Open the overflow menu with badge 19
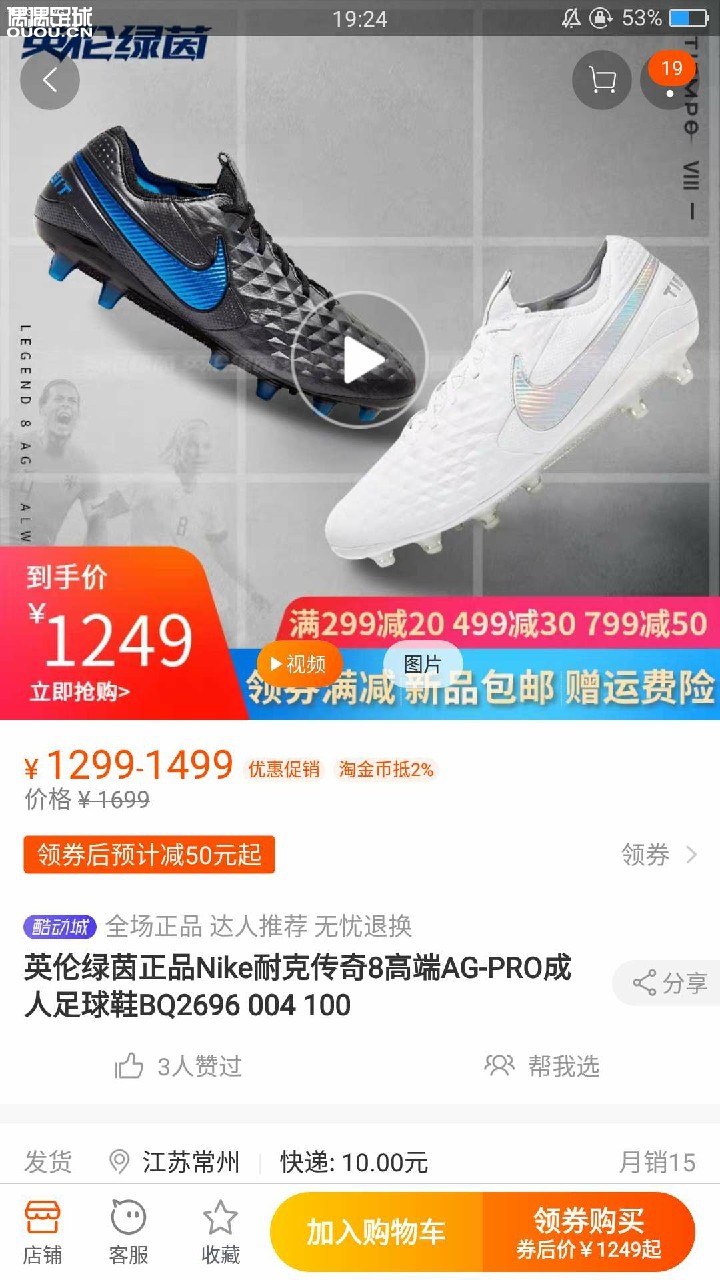Image resolution: width=720 pixels, height=1280 pixels. point(670,80)
